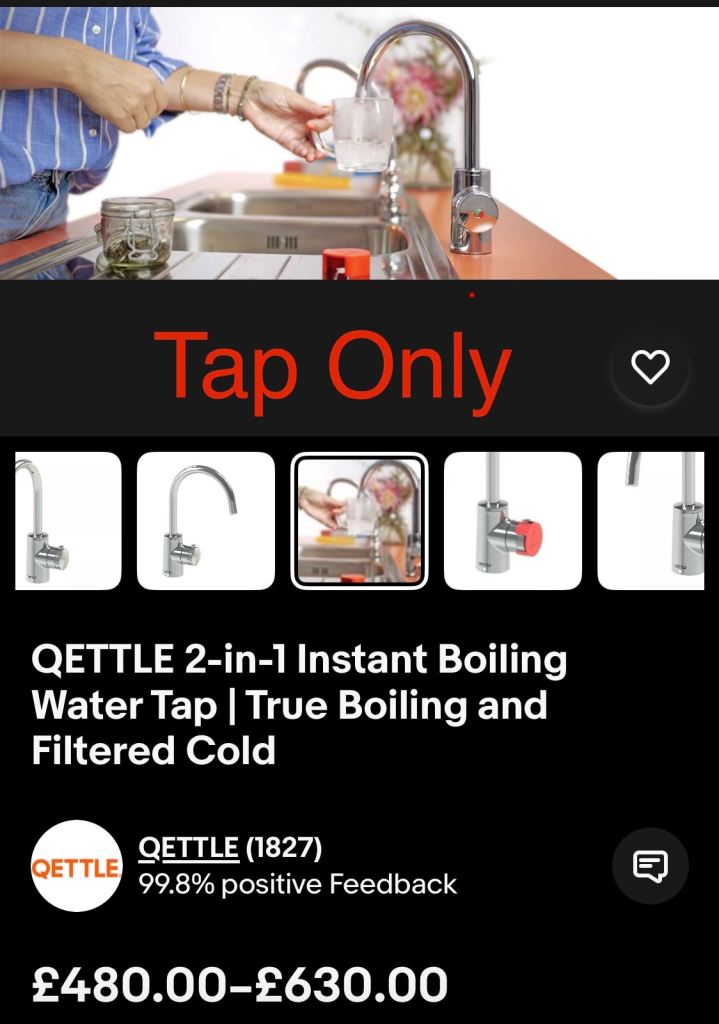The width and height of the screenshot is (719, 1024).
Task: Select the last partially visible thumbnail
Action: coord(658,521)
